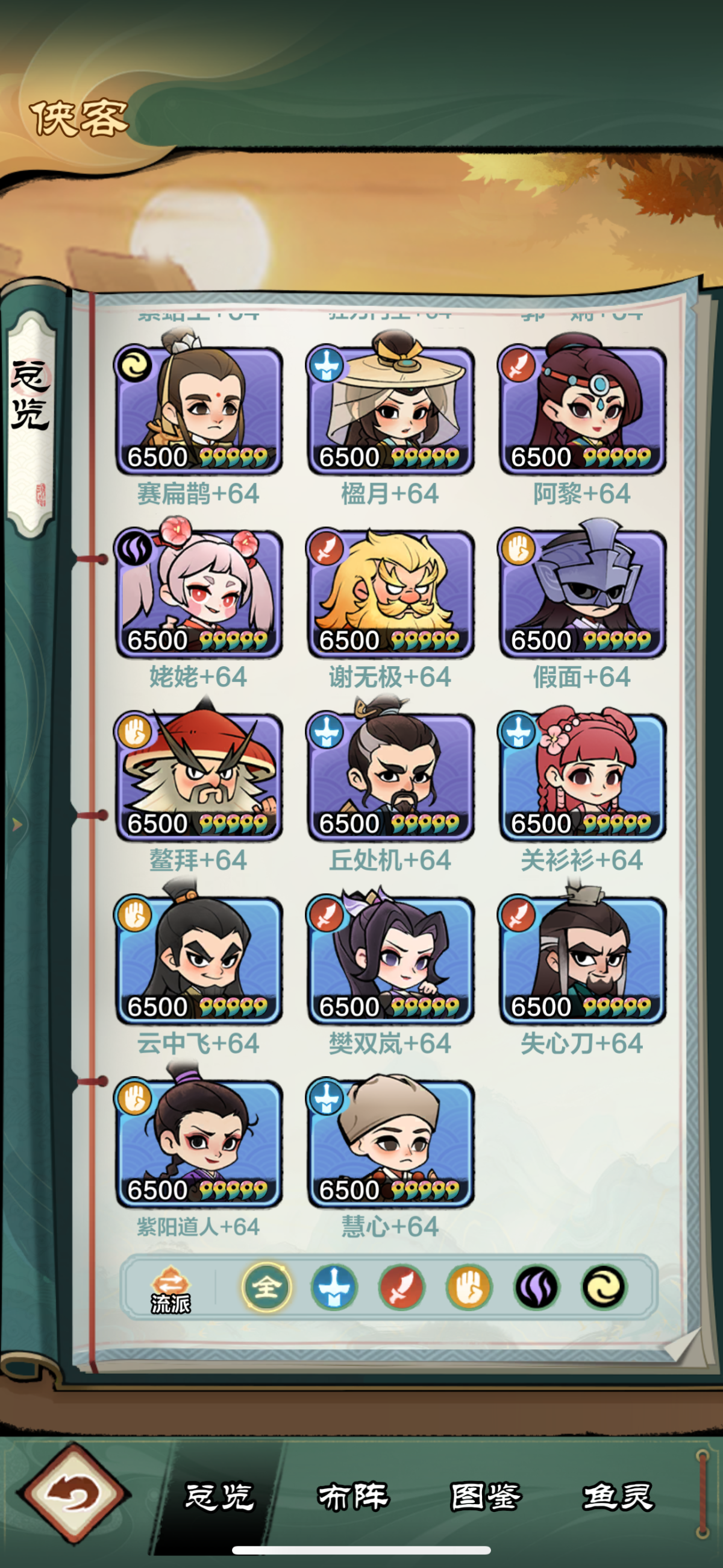
Task: Select the 总览 bottom tab
Action: tap(219, 1496)
